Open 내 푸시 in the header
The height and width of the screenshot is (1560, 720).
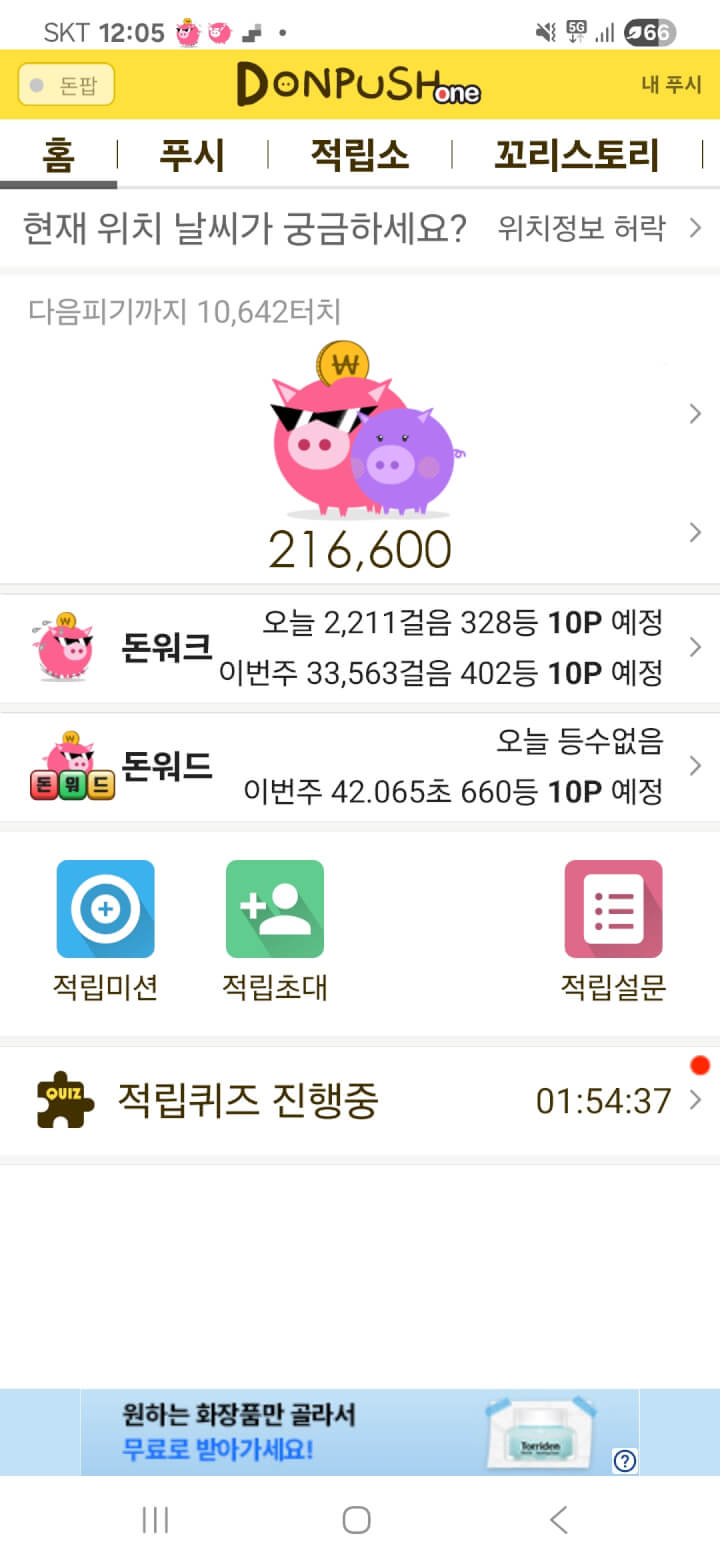671,85
